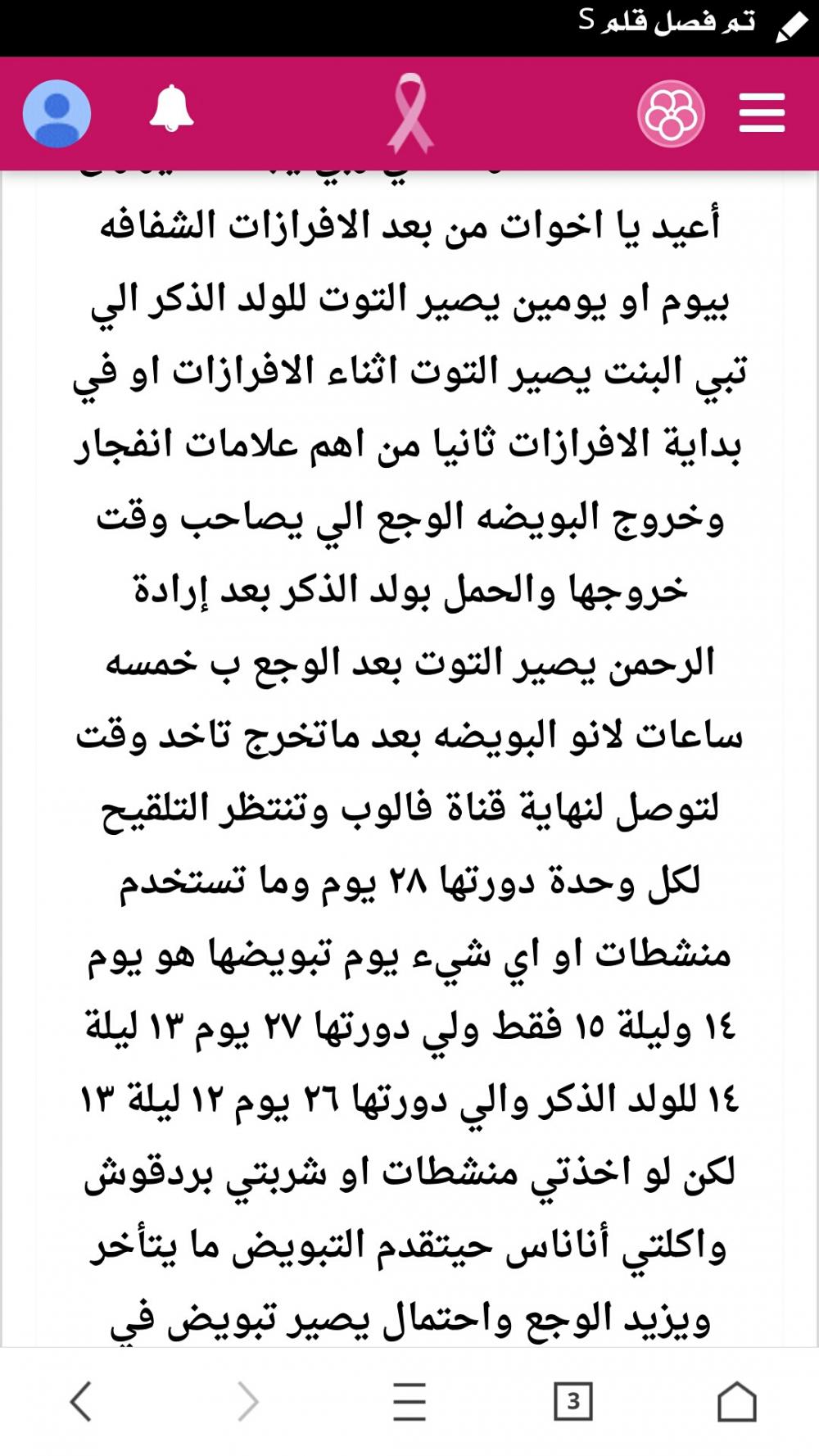Open the browser menu
Viewport: 819px width, 1456px height.
click(409, 1401)
